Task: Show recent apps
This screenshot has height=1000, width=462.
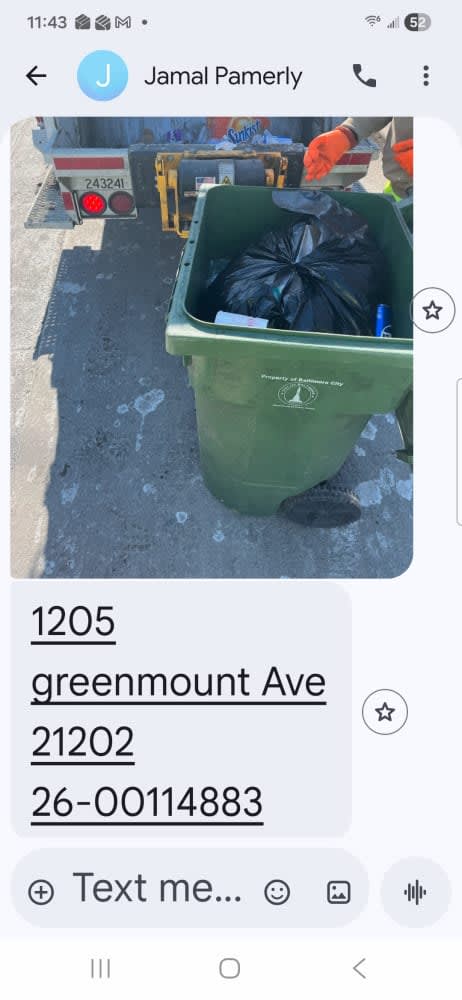Action: (x=100, y=968)
